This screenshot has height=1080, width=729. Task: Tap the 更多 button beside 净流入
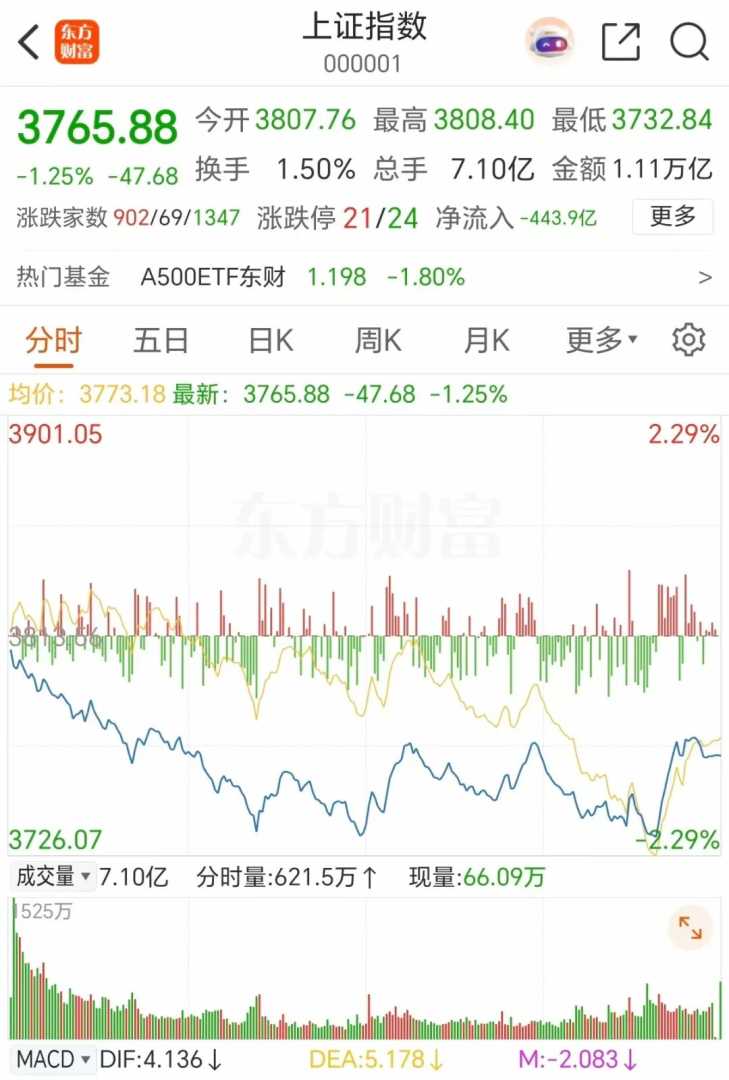point(672,217)
